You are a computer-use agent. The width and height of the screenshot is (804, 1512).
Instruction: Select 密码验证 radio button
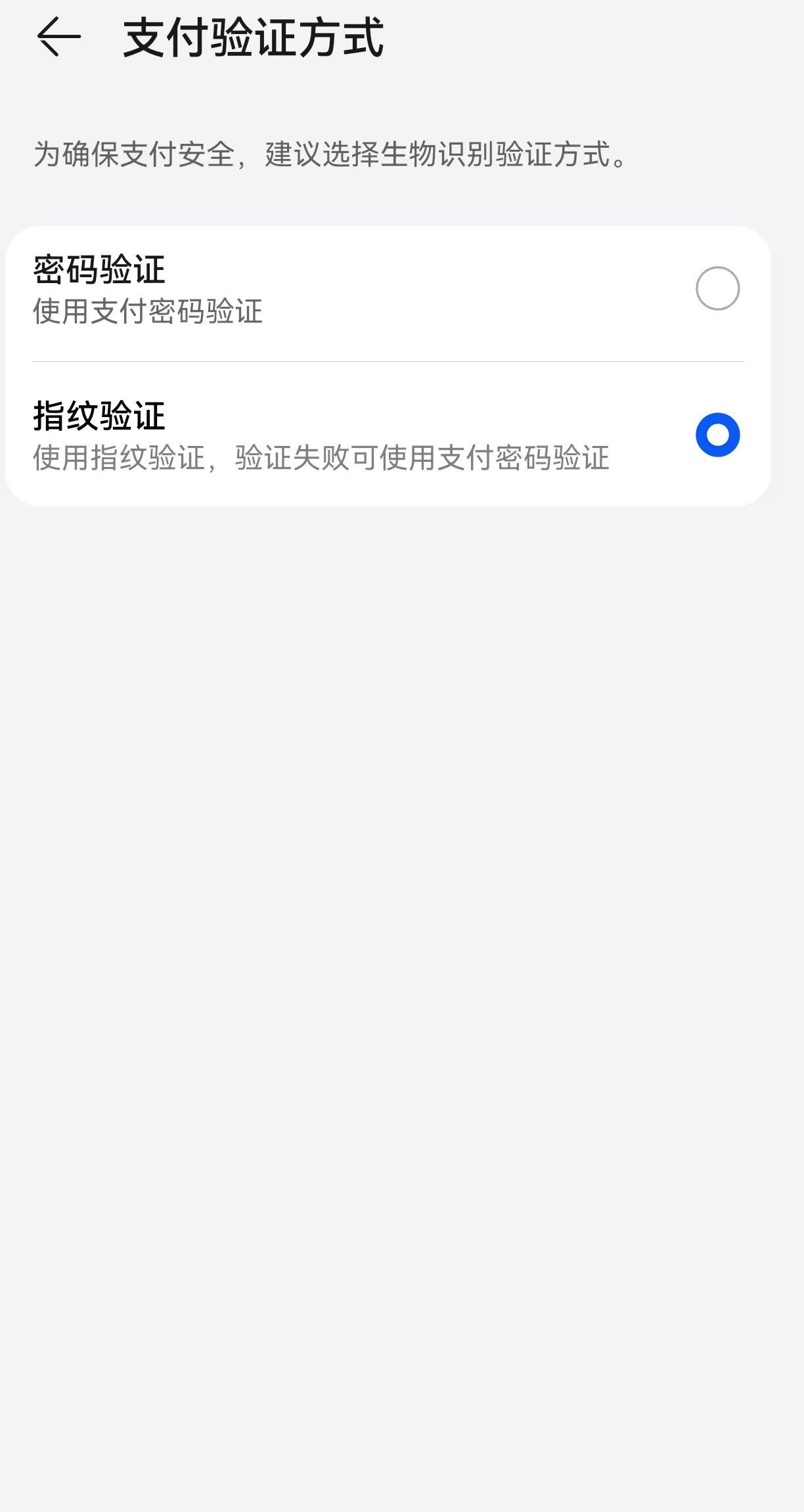[717, 288]
